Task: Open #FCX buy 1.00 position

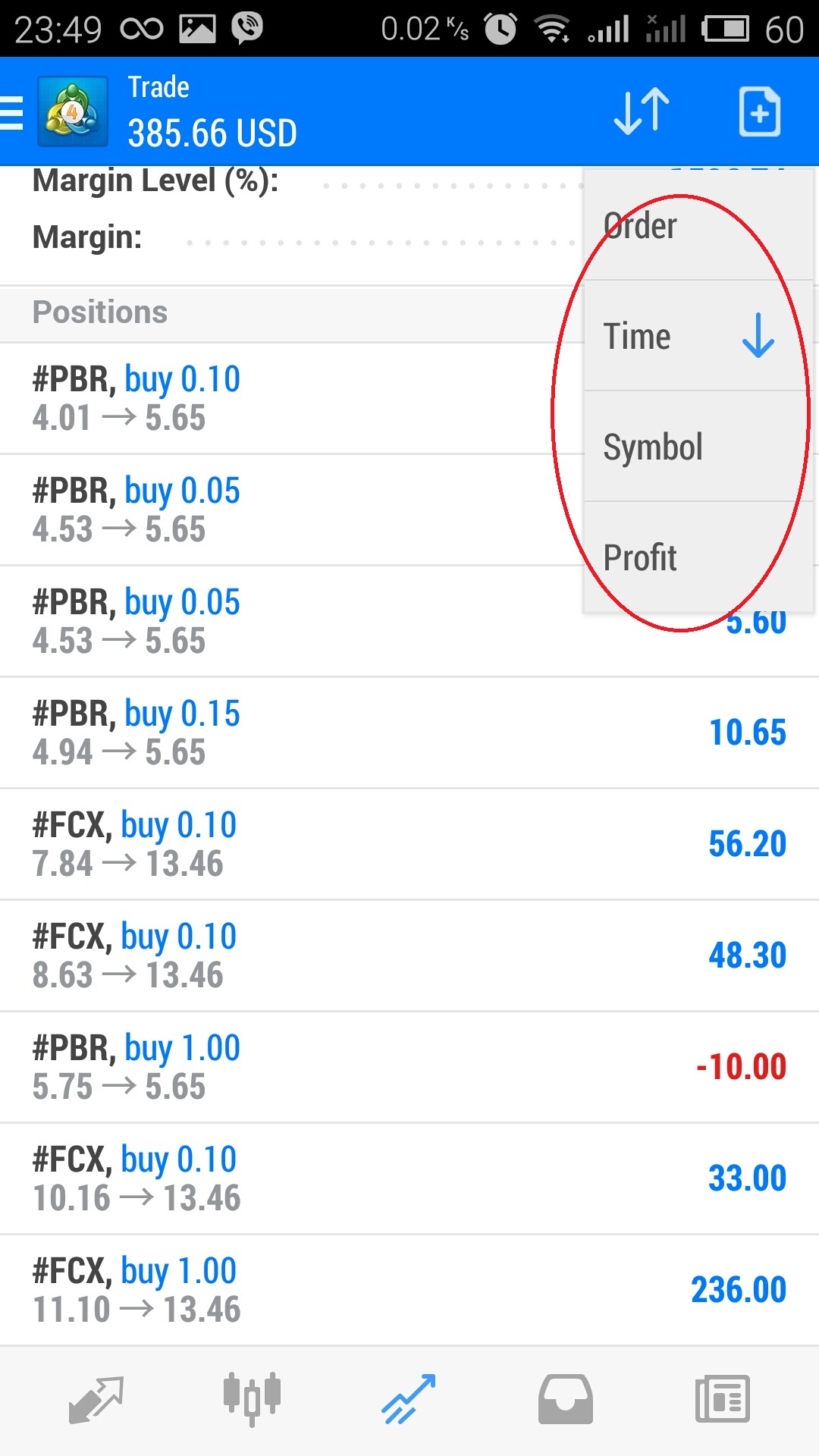Action: (409, 1290)
